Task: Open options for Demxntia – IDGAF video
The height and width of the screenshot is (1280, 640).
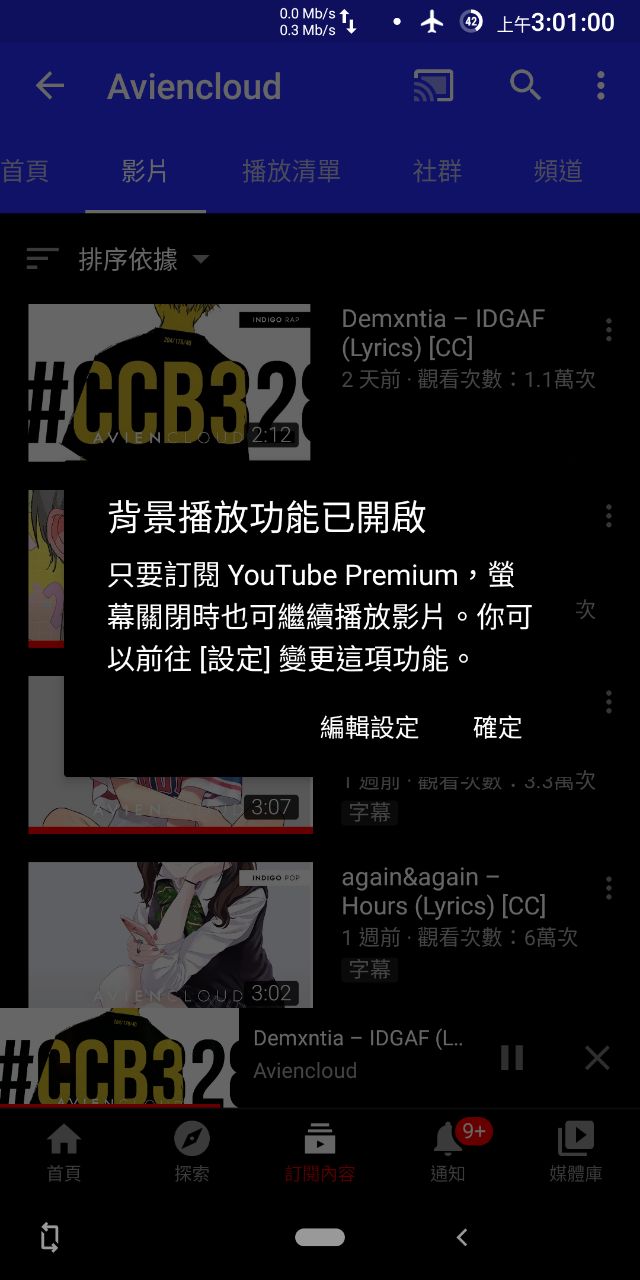Action: tap(608, 330)
